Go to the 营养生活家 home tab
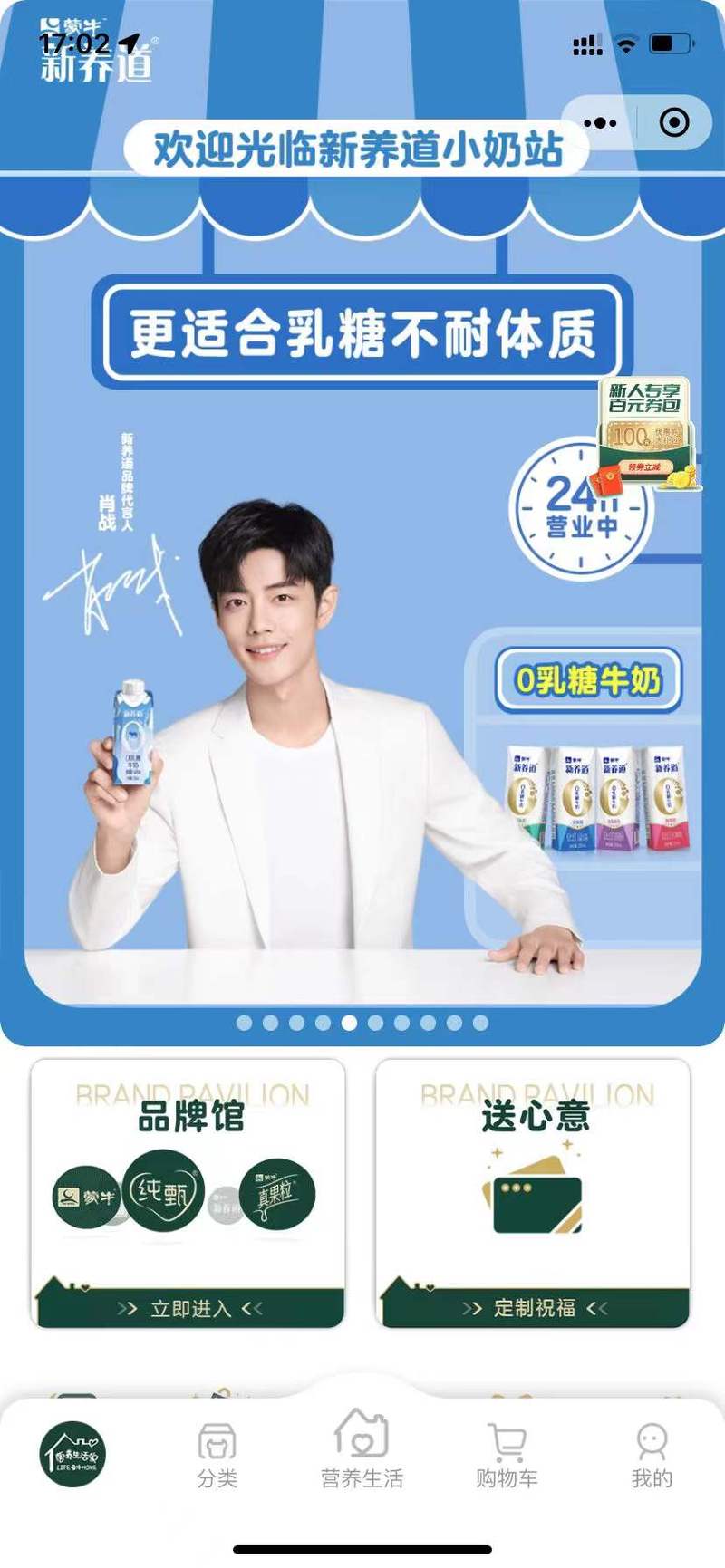The height and width of the screenshot is (1568, 725). click(72, 1454)
